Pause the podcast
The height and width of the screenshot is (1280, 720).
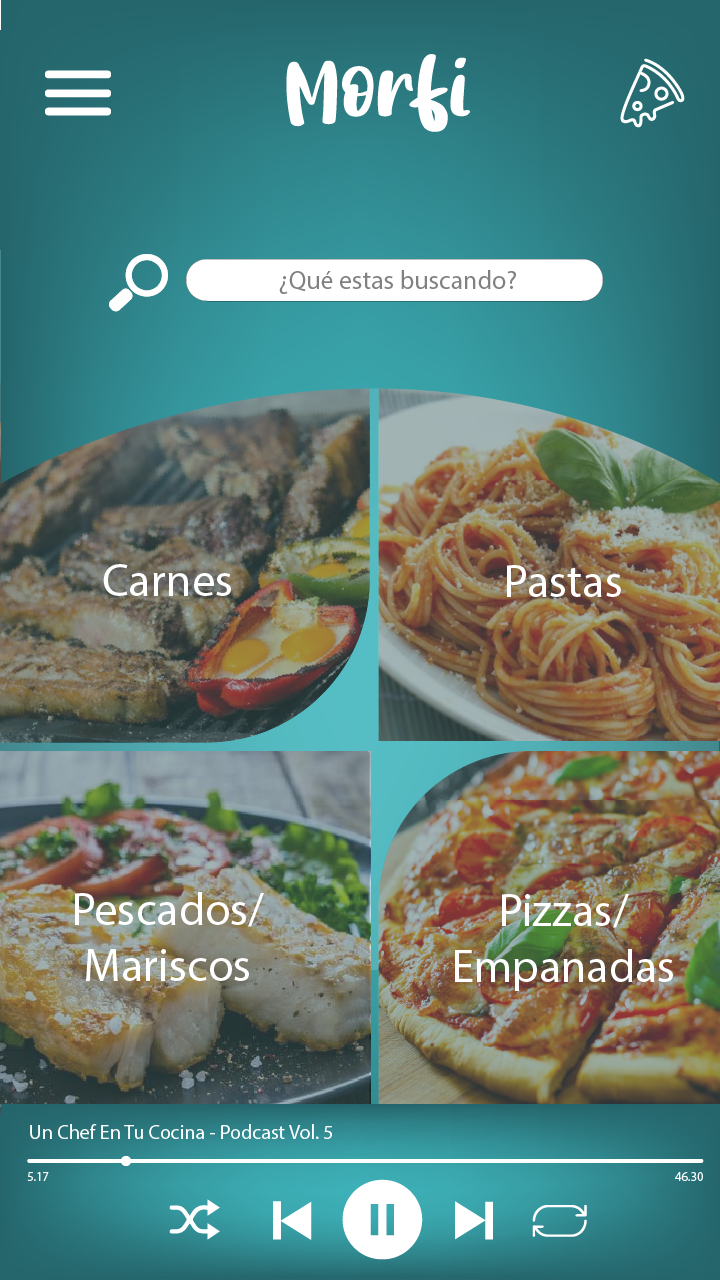point(382,1220)
